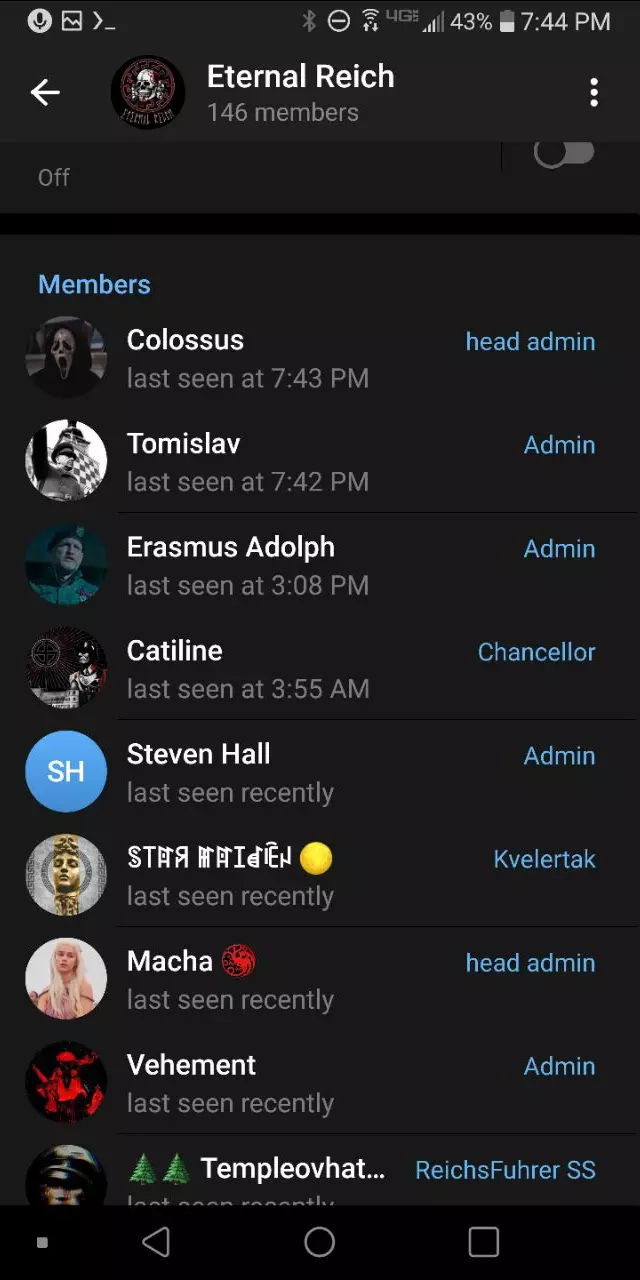Open the three-dot overflow menu
The height and width of the screenshot is (1280, 640).
(x=594, y=92)
